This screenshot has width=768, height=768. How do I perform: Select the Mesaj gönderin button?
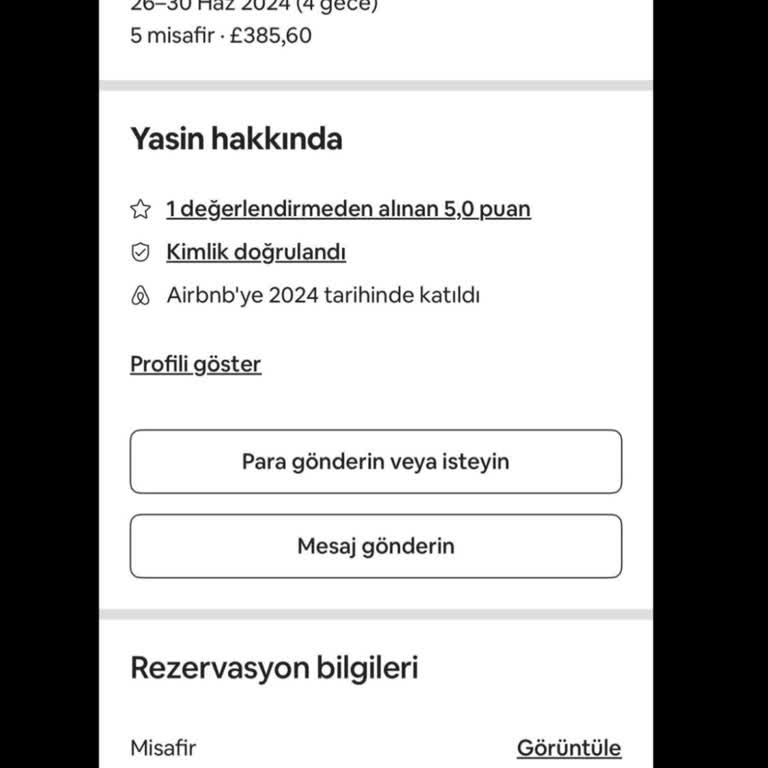(x=376, y=546)
